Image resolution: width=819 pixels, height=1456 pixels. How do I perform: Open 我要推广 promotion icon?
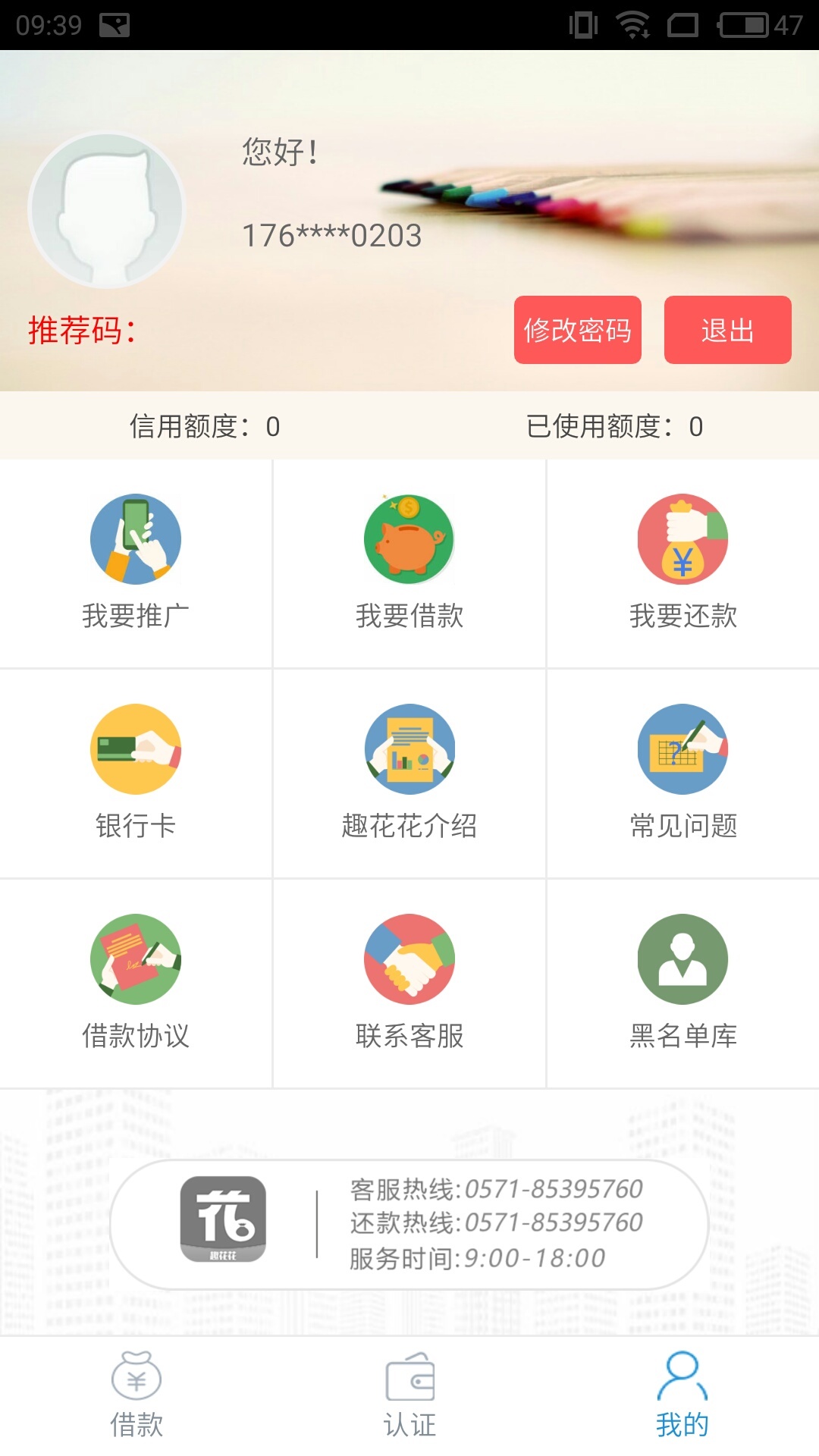(x=135, y=538)
